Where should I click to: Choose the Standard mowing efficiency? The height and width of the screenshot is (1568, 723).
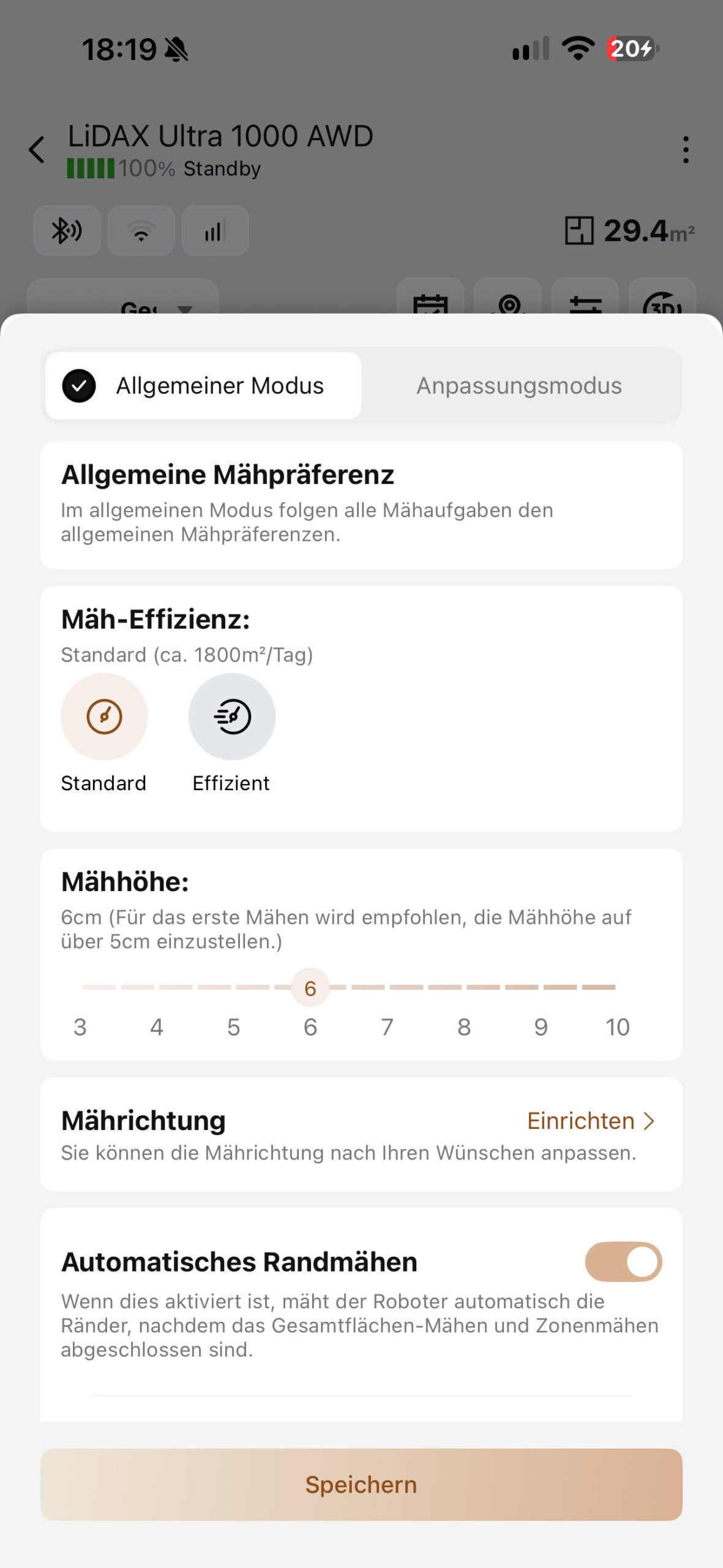point(104,717)
